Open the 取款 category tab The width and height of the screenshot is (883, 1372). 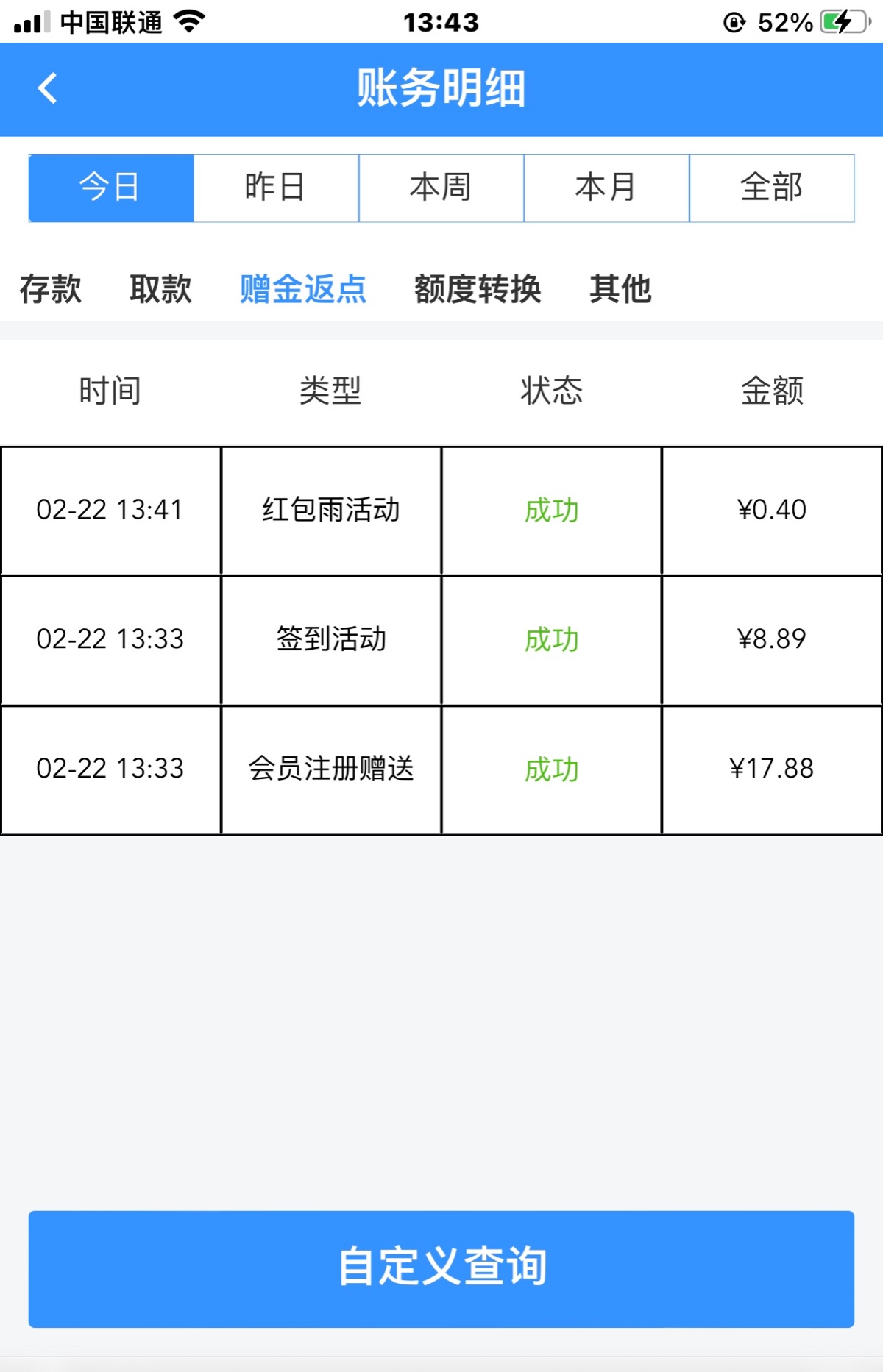click(160, 288)
